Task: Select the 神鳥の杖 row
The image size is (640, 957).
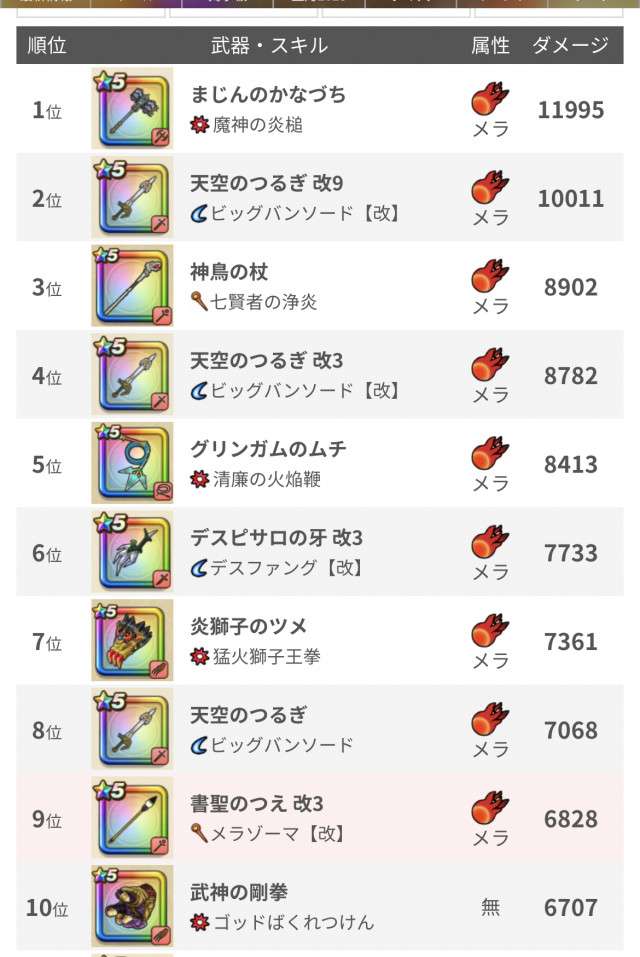Action: (x=229, y=272)
